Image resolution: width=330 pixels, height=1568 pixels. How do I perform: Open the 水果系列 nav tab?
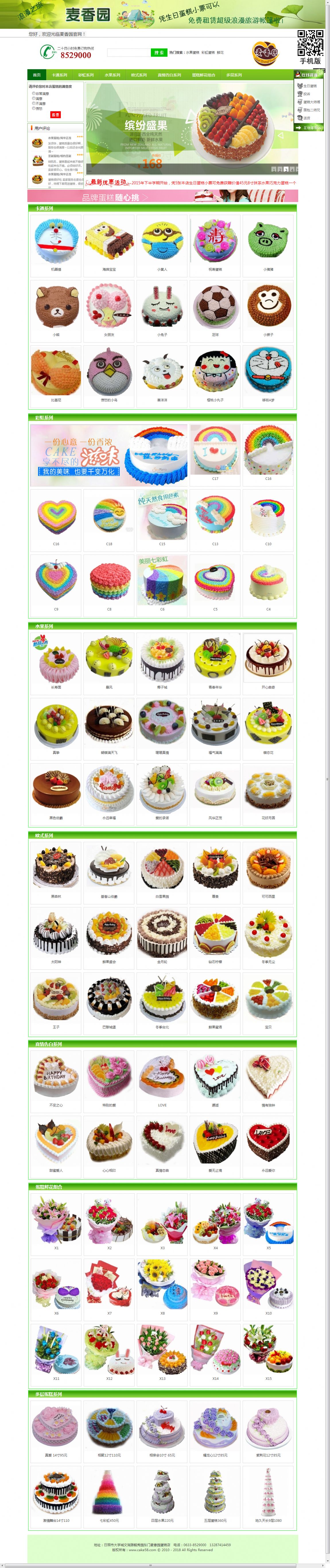(112, 75)
